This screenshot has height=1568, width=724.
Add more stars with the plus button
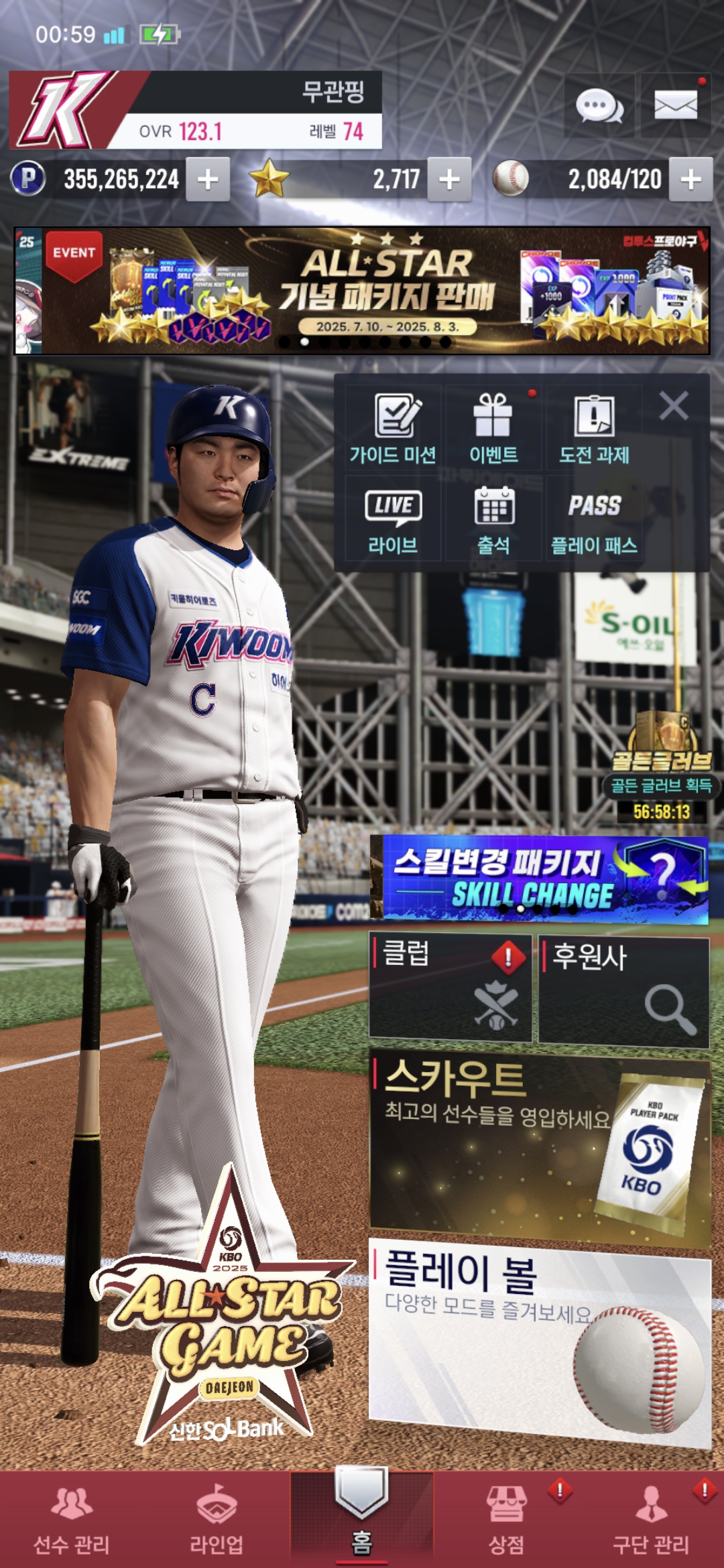tap(449, 180)
